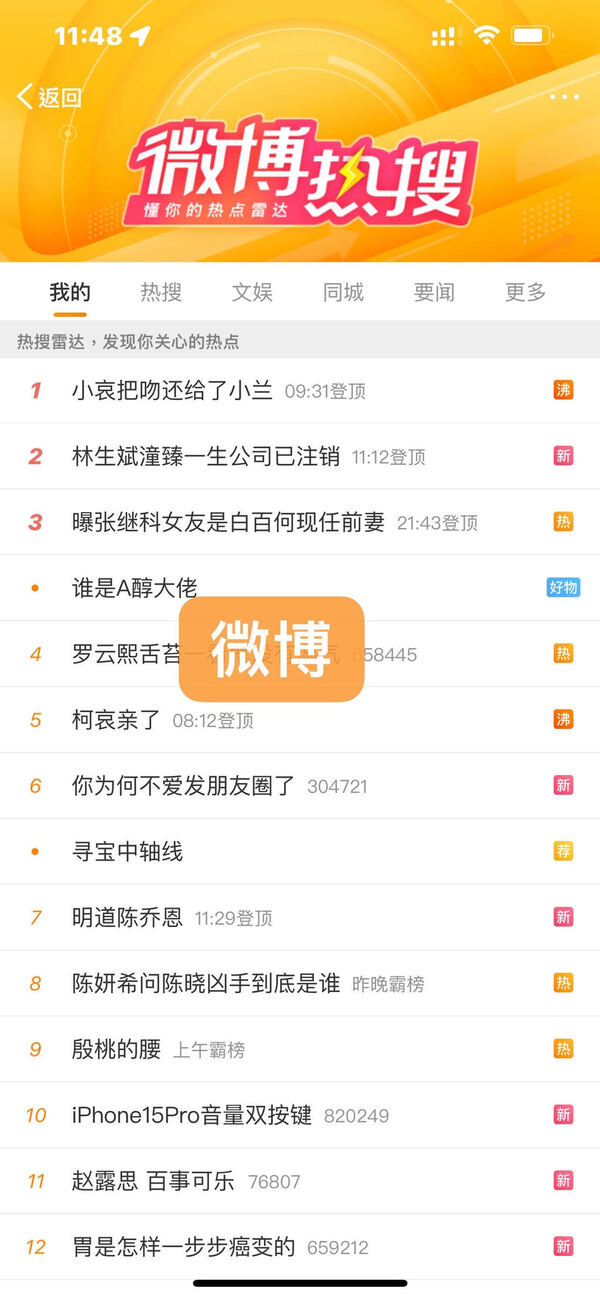600x1298 pixels.
Task: Open the 更多 tab
Action: click(x=526, y=292)
